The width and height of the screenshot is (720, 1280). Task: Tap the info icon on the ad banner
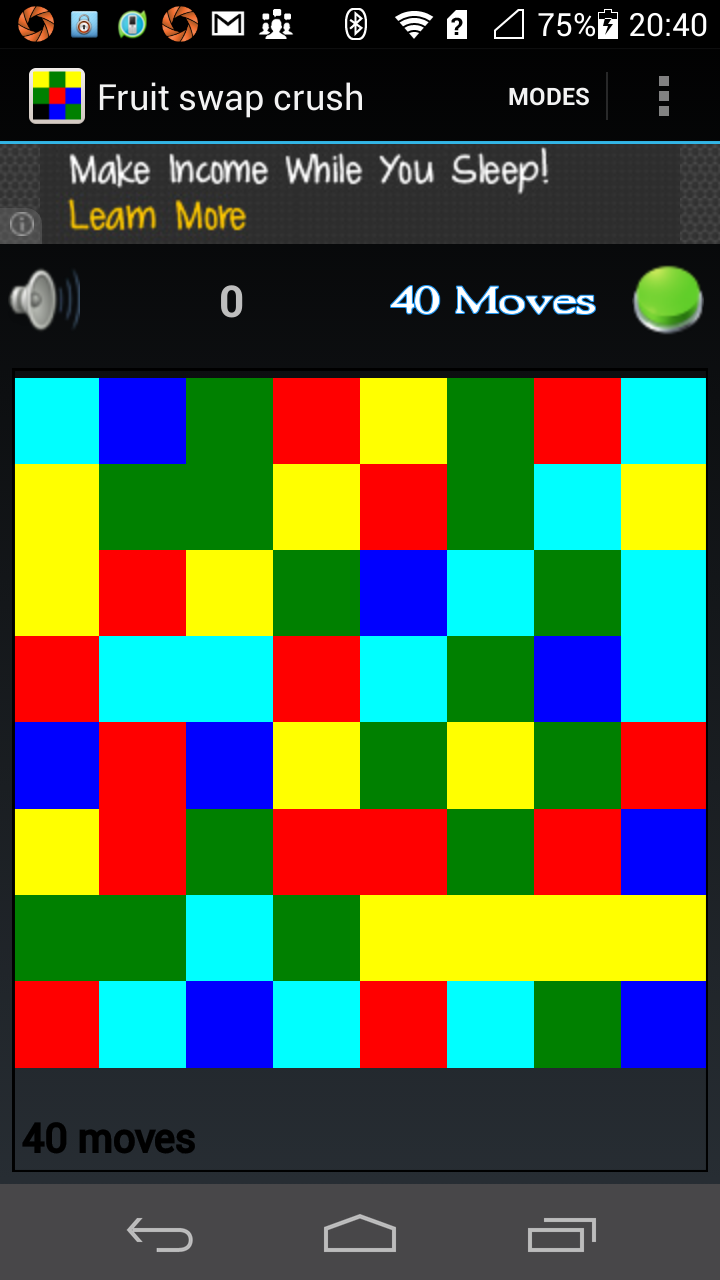click(x=20, y=225)
